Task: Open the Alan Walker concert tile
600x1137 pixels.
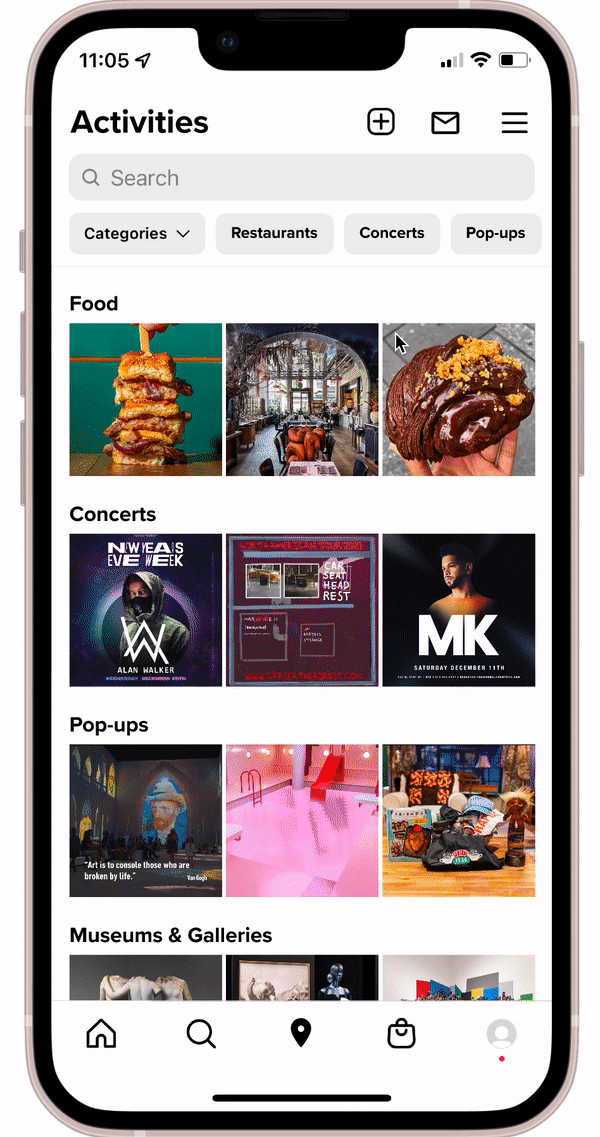Action: click(146, 610)
